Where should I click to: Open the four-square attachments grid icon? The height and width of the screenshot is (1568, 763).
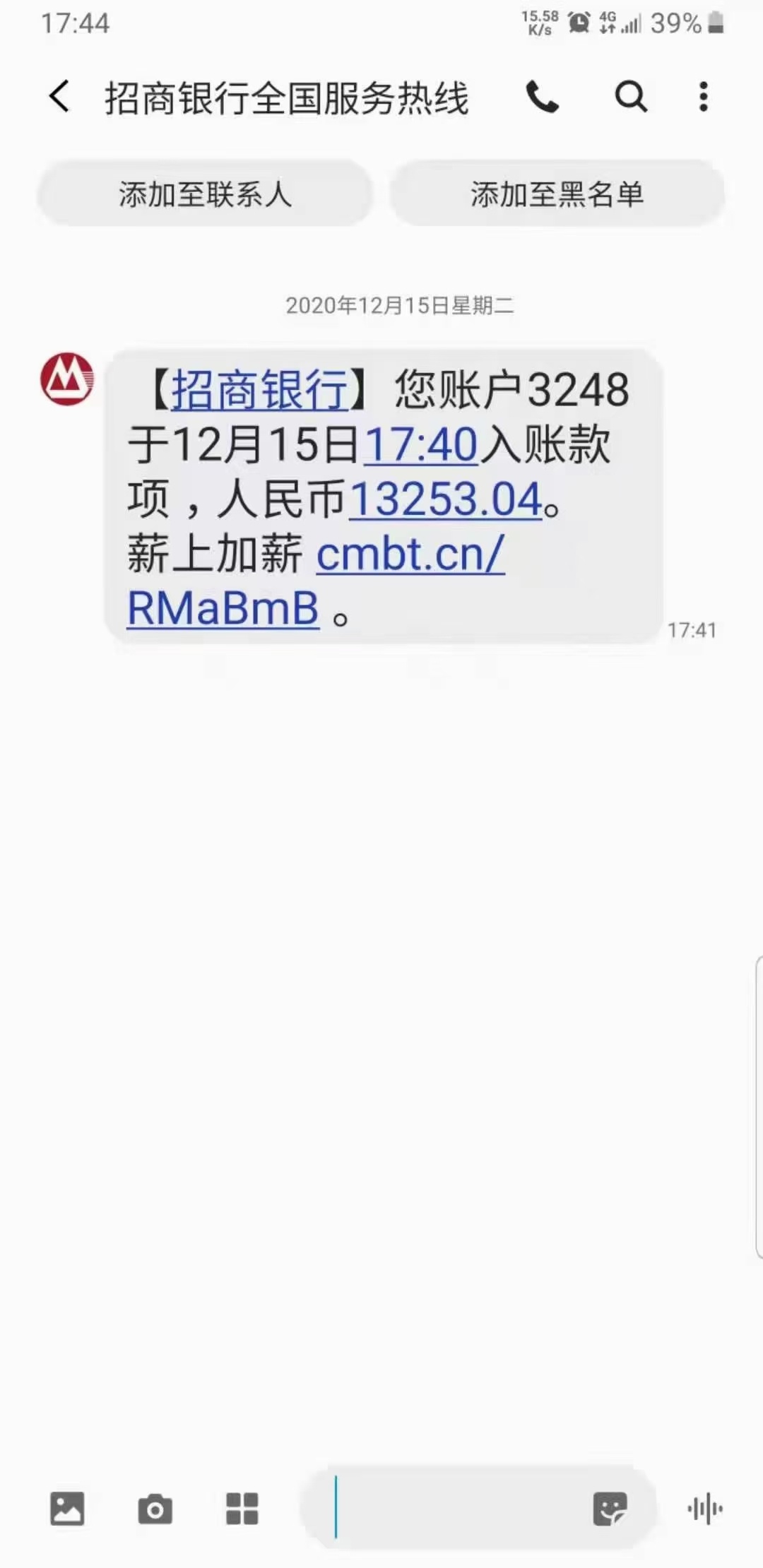click(x=242, y=1509)
